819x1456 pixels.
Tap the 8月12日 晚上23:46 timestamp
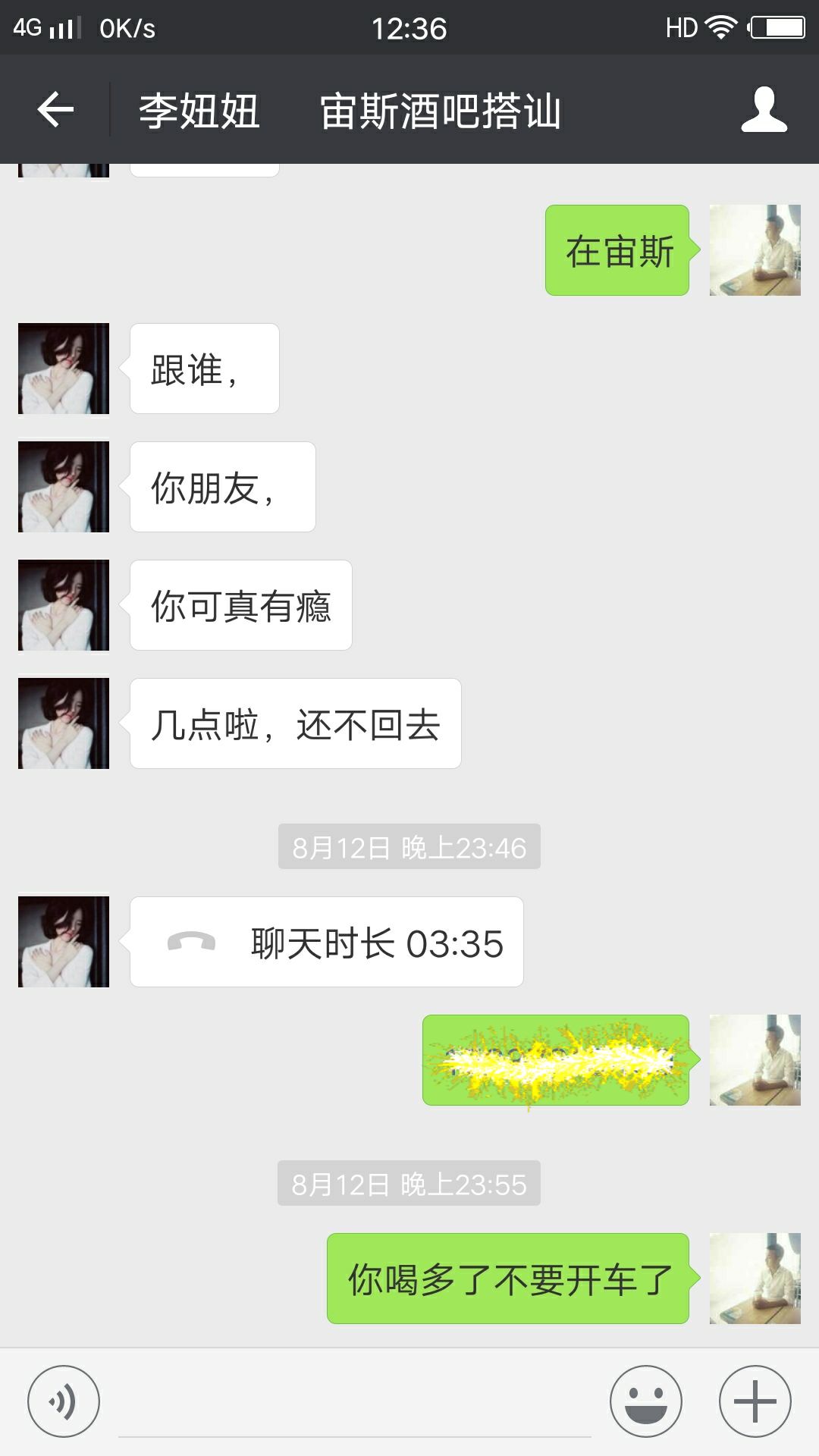tap(409, 848)
